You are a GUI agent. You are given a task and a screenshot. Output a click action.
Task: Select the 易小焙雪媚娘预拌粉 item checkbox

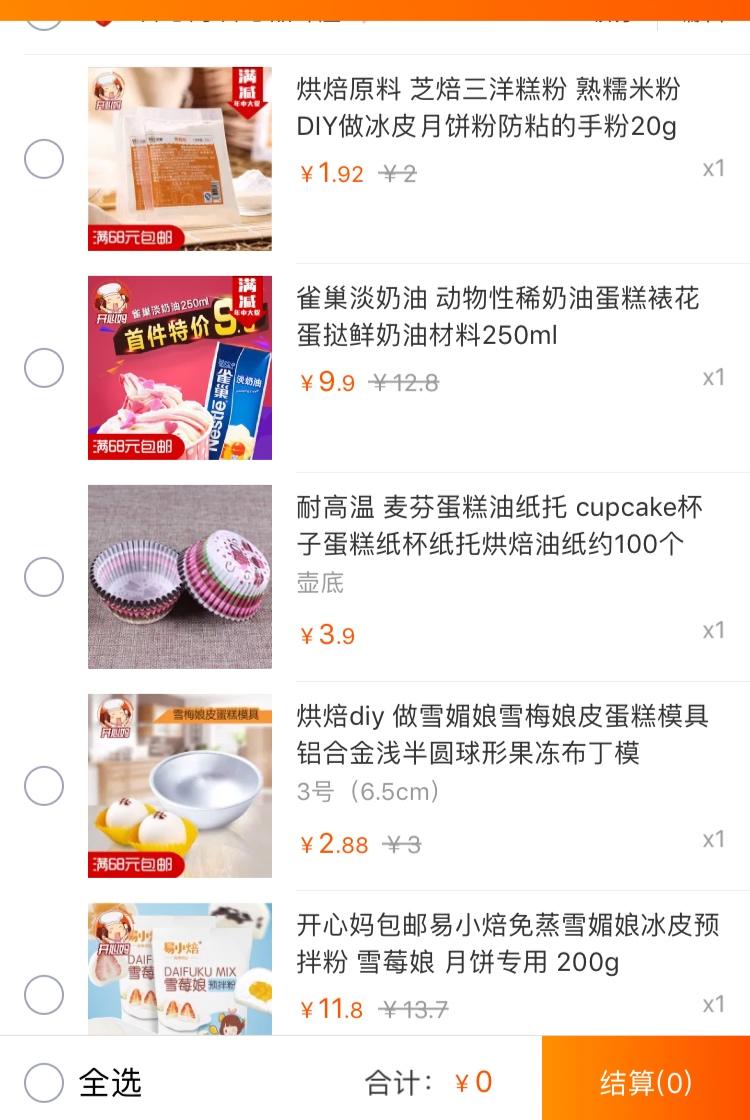pyautogui.click(x=44, y=995)
